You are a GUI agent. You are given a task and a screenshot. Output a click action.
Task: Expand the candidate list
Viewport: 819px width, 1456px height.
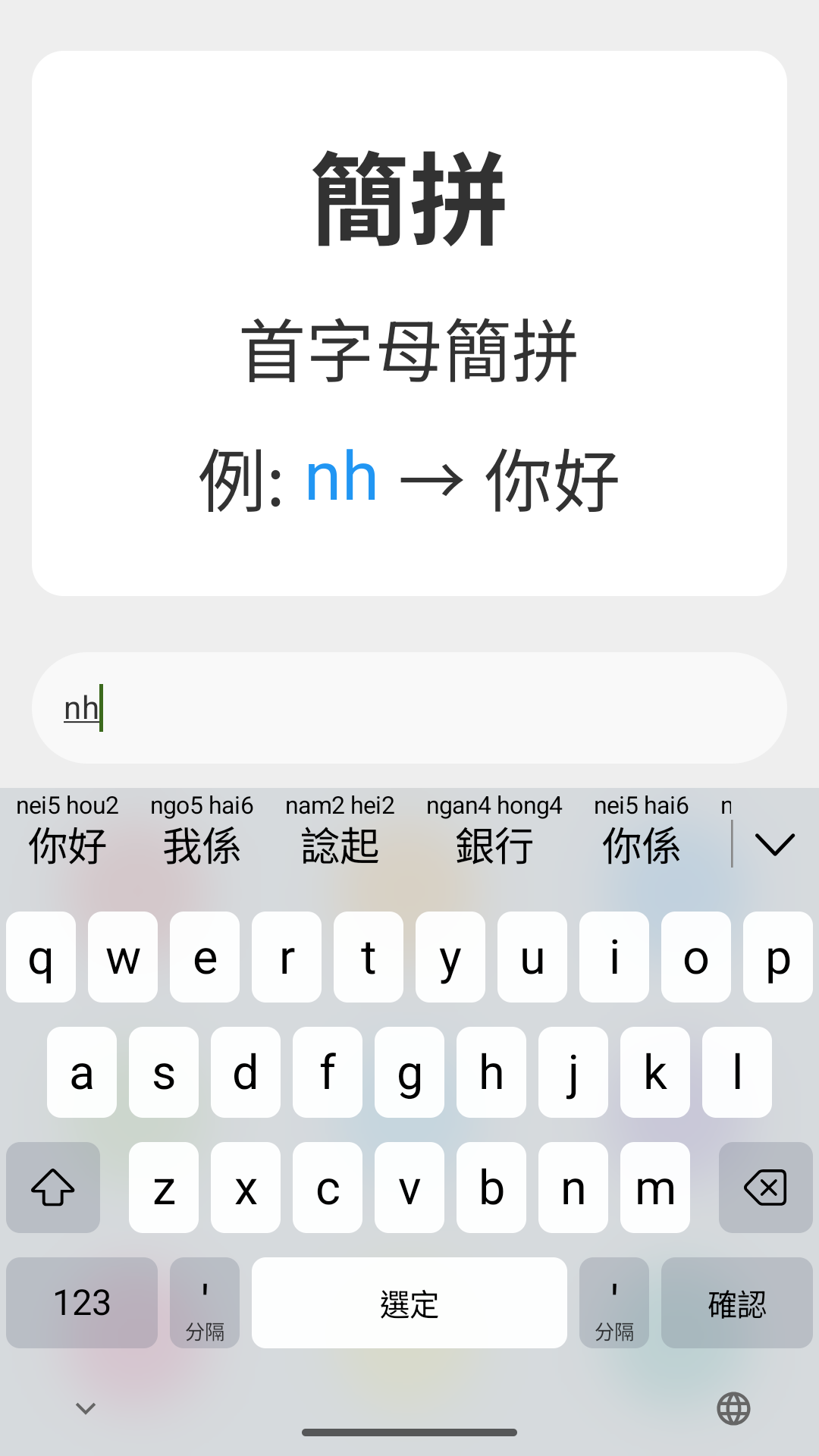[774, 844]
